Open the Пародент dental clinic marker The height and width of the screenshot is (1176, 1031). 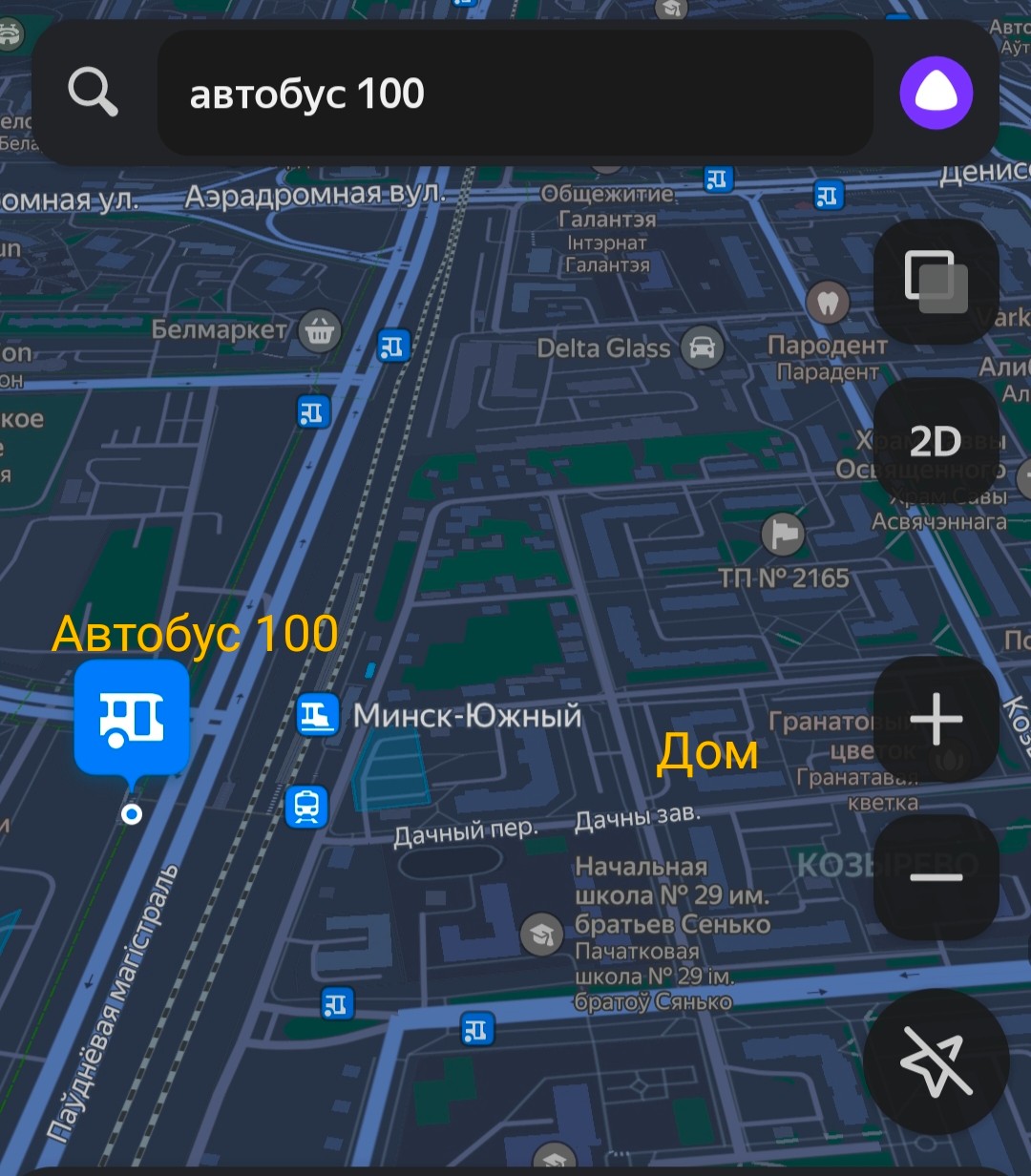click(827, 304)
